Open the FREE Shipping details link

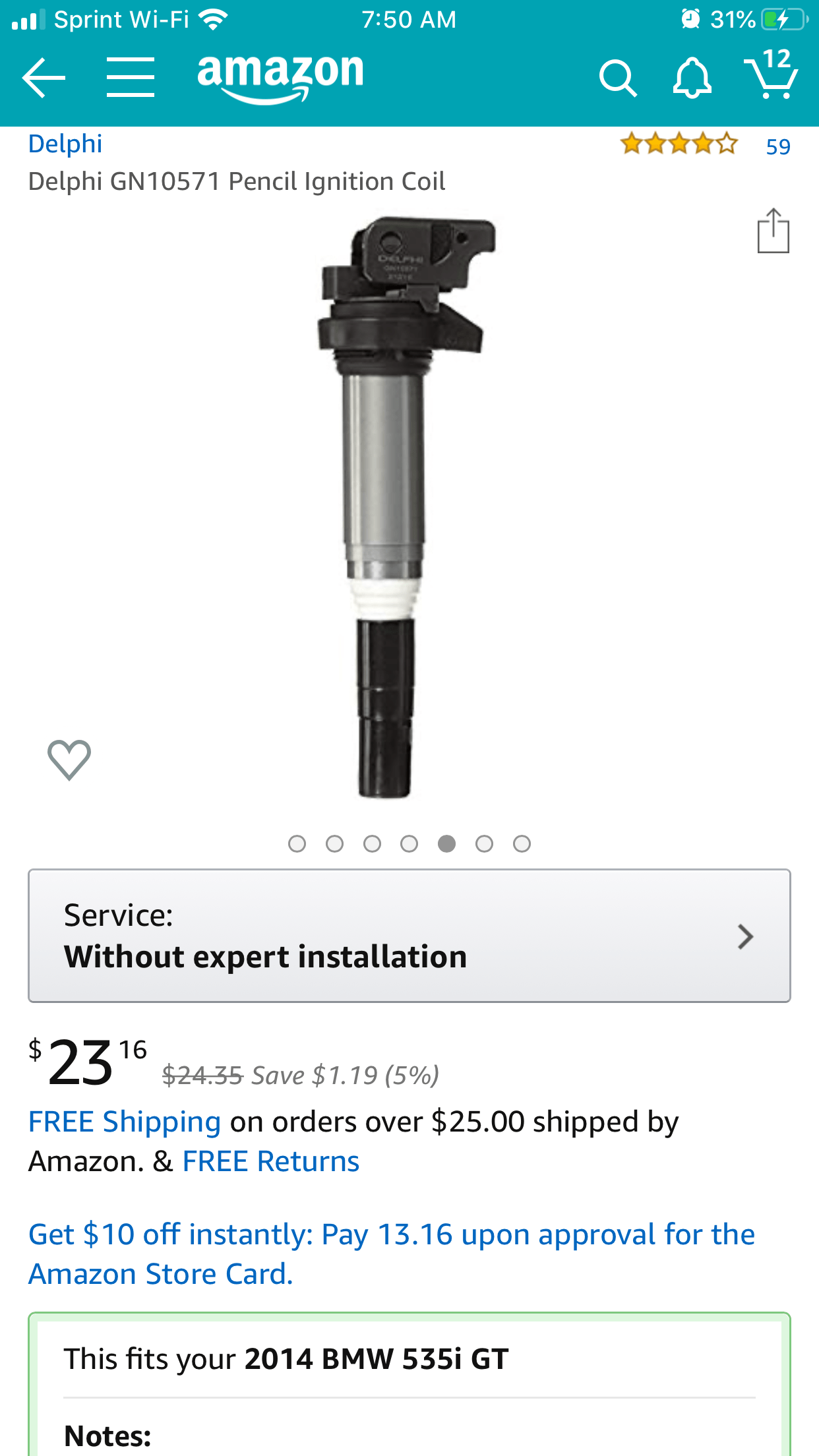click(124, 1121)
